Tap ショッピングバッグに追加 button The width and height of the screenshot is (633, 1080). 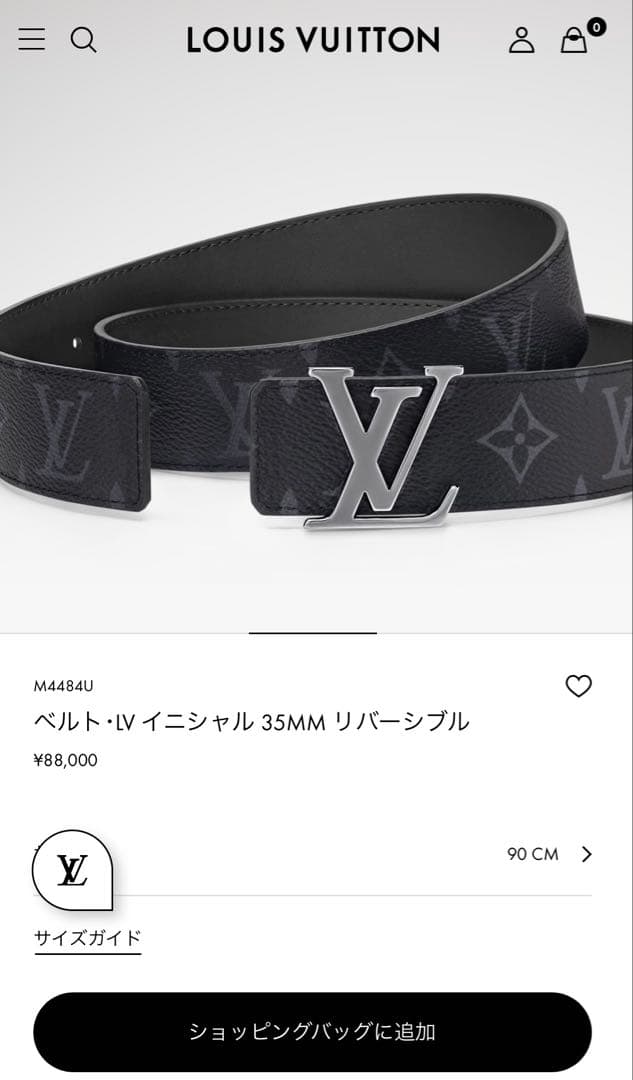coord(312,1032)
